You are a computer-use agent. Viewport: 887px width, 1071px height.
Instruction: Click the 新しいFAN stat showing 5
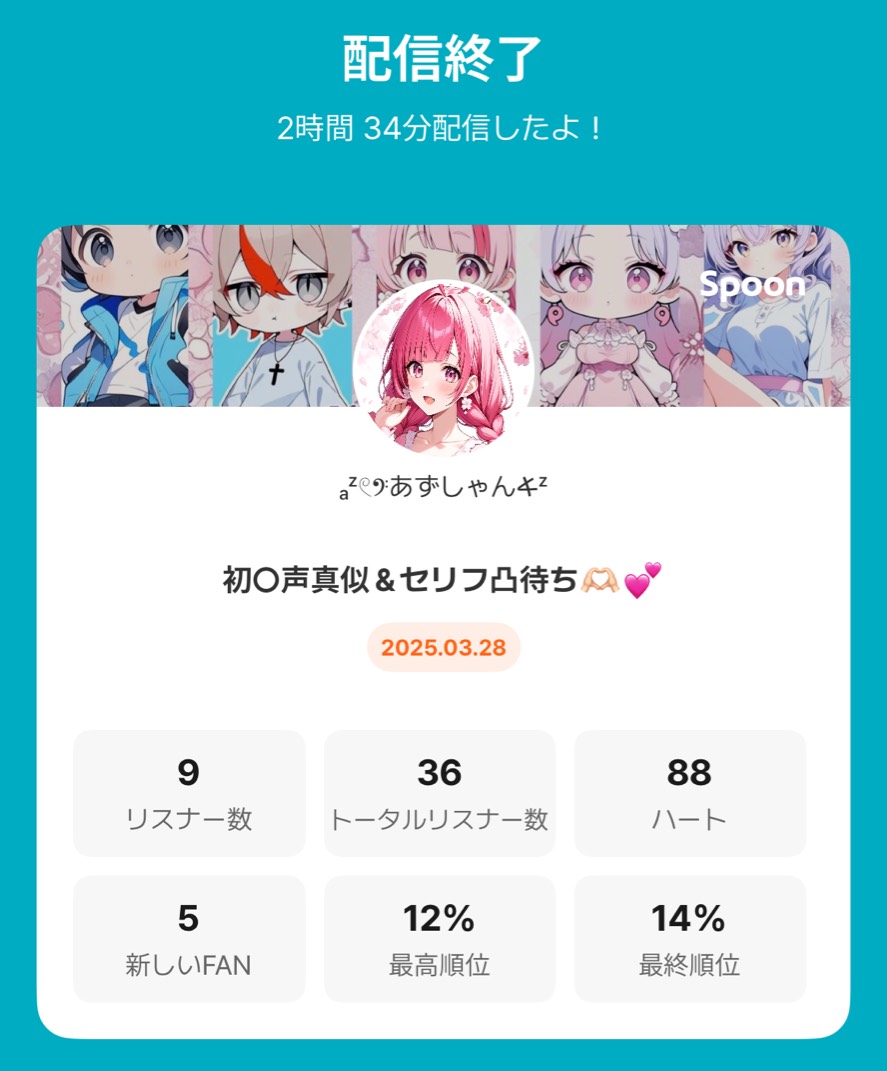click(x=188, y=937)
